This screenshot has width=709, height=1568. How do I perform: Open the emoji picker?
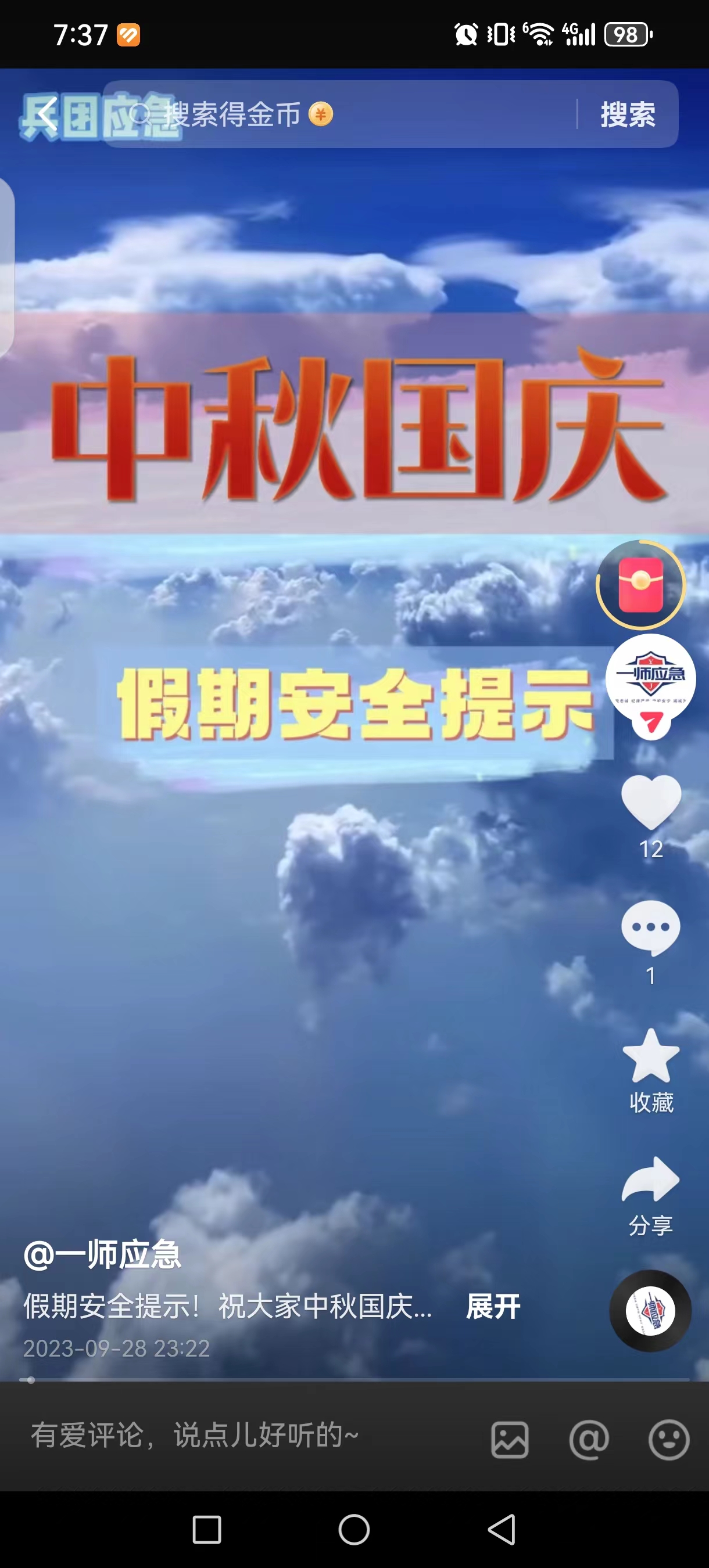(x=669, y=1440)
